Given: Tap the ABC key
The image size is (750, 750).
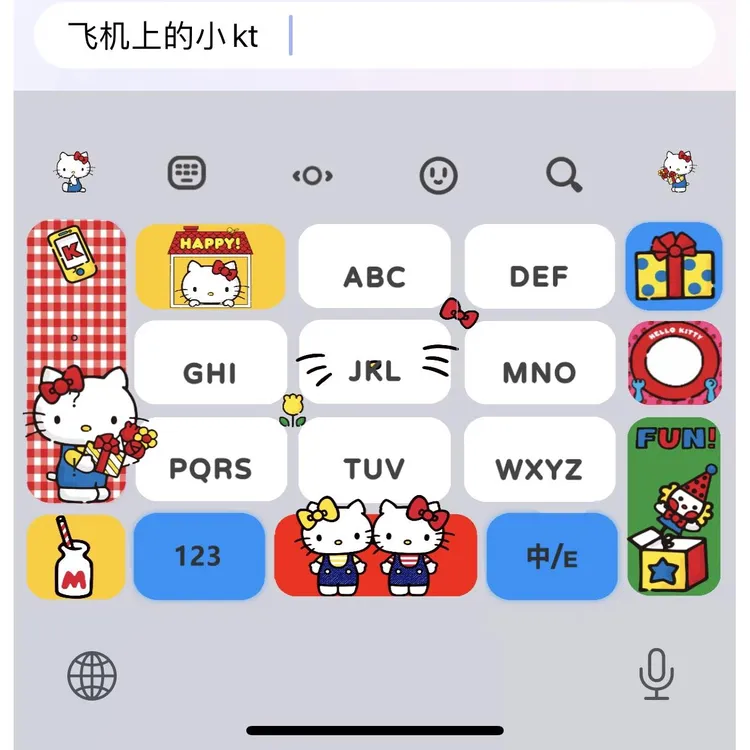Looking at the screenshot, I should 374,266.
